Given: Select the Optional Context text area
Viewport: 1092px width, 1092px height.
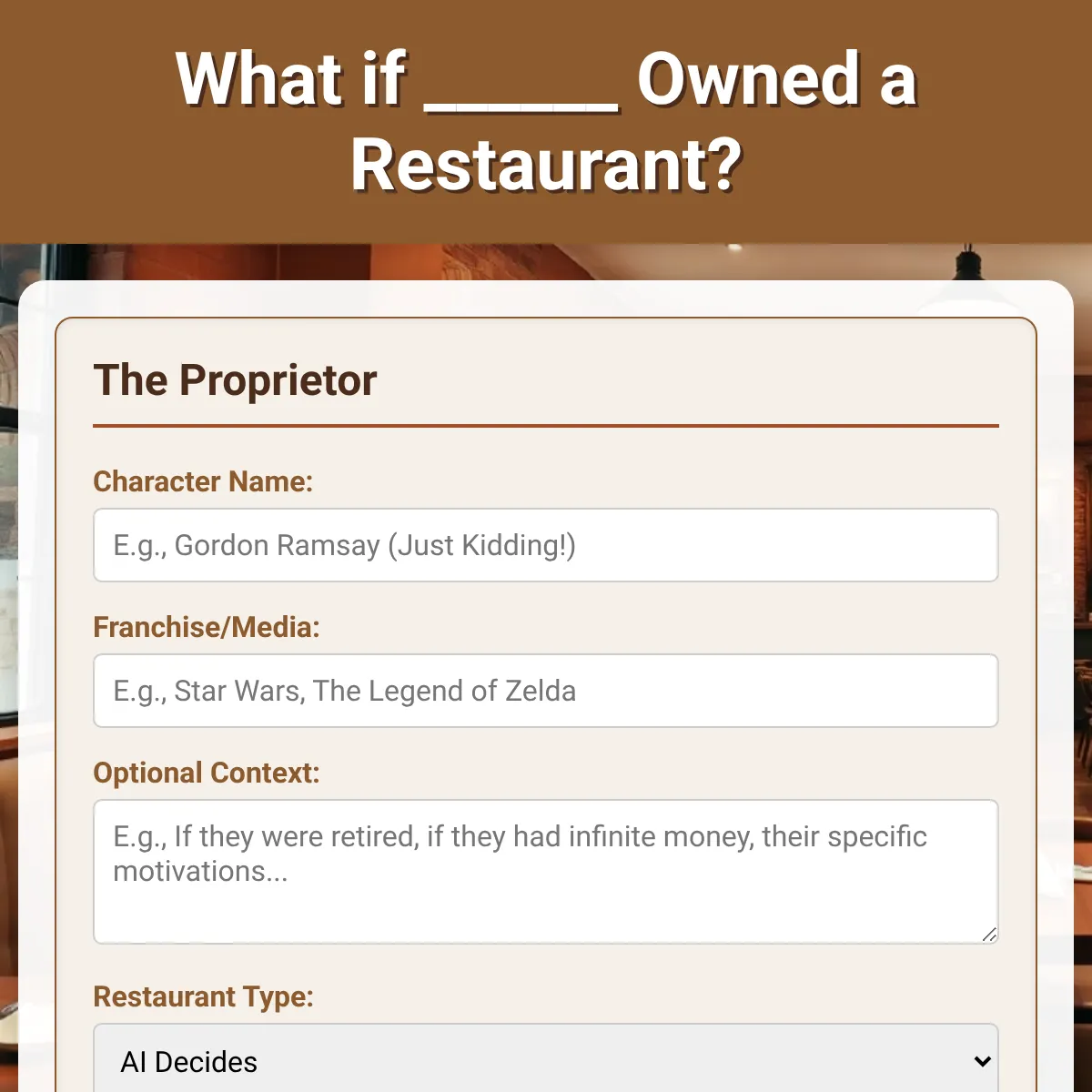Looking at the screenshot, I should (x=546, y=871).
